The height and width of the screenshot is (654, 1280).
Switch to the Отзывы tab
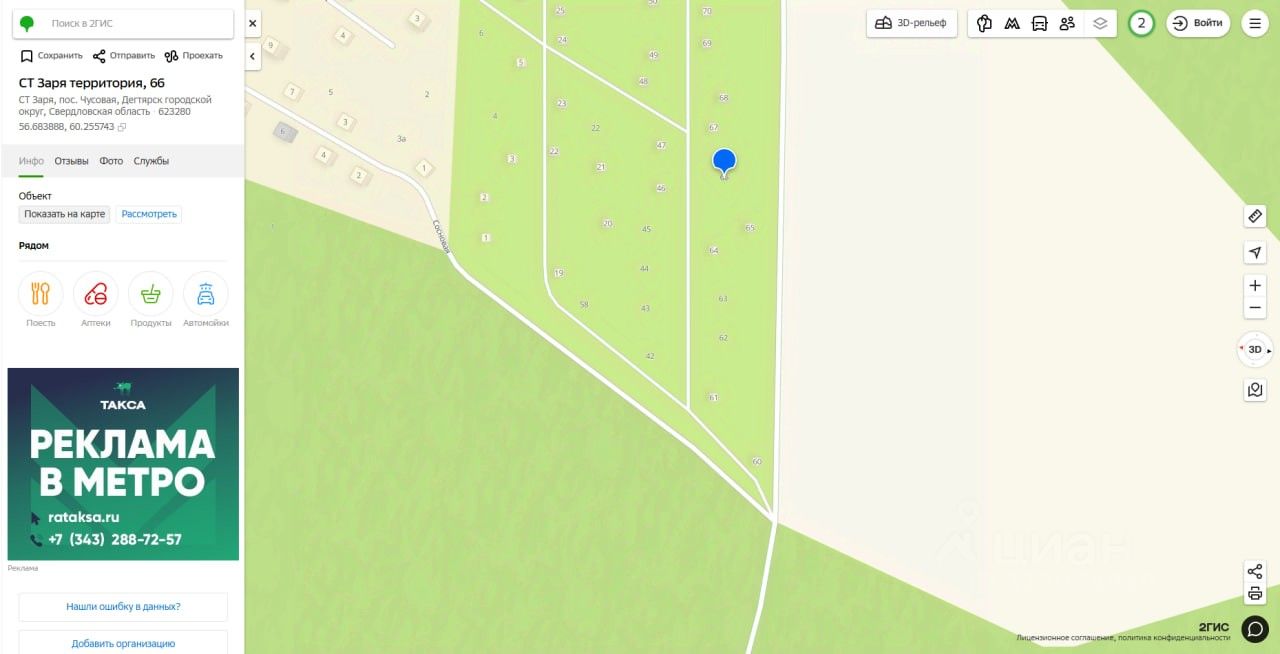click(x=71, y=161)
